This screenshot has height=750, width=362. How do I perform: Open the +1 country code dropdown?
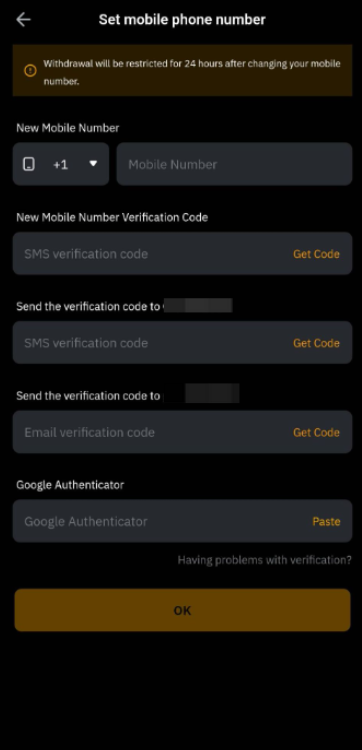click(x=61, y=164)
